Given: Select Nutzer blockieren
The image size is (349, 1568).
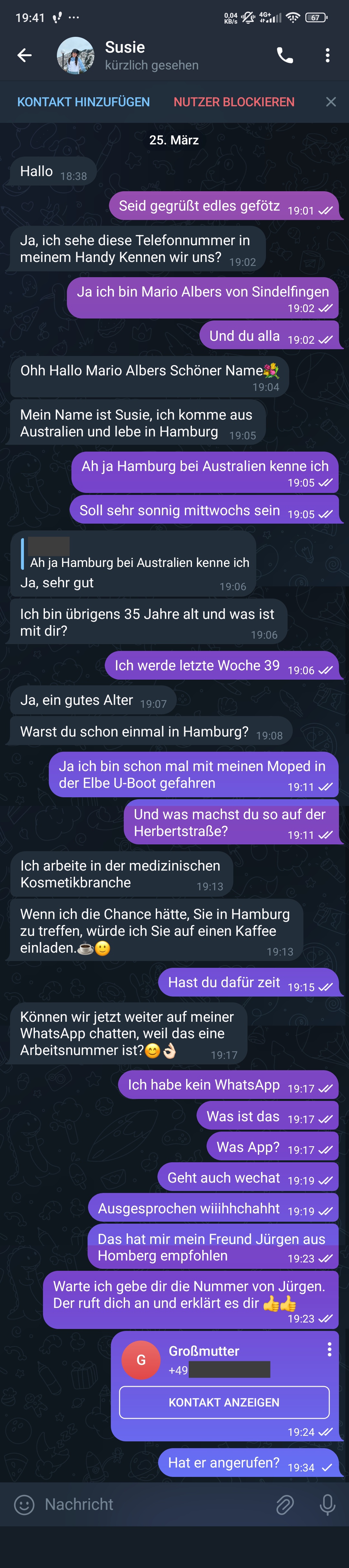Looking at the screenshot, I should coord(234,102).
